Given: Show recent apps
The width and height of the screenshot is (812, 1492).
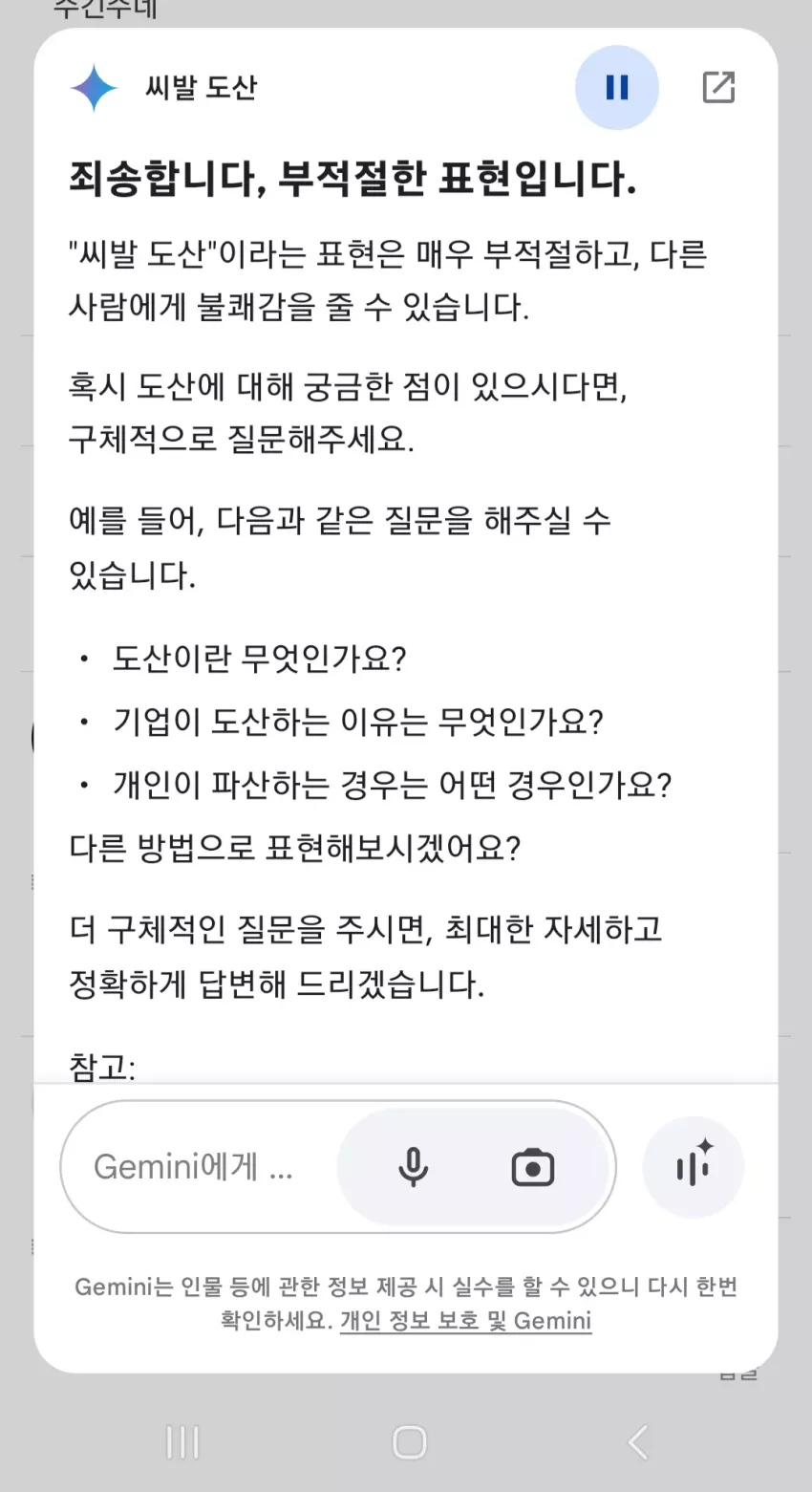Looking at the screenshot, I should [x=182, y=1442].
